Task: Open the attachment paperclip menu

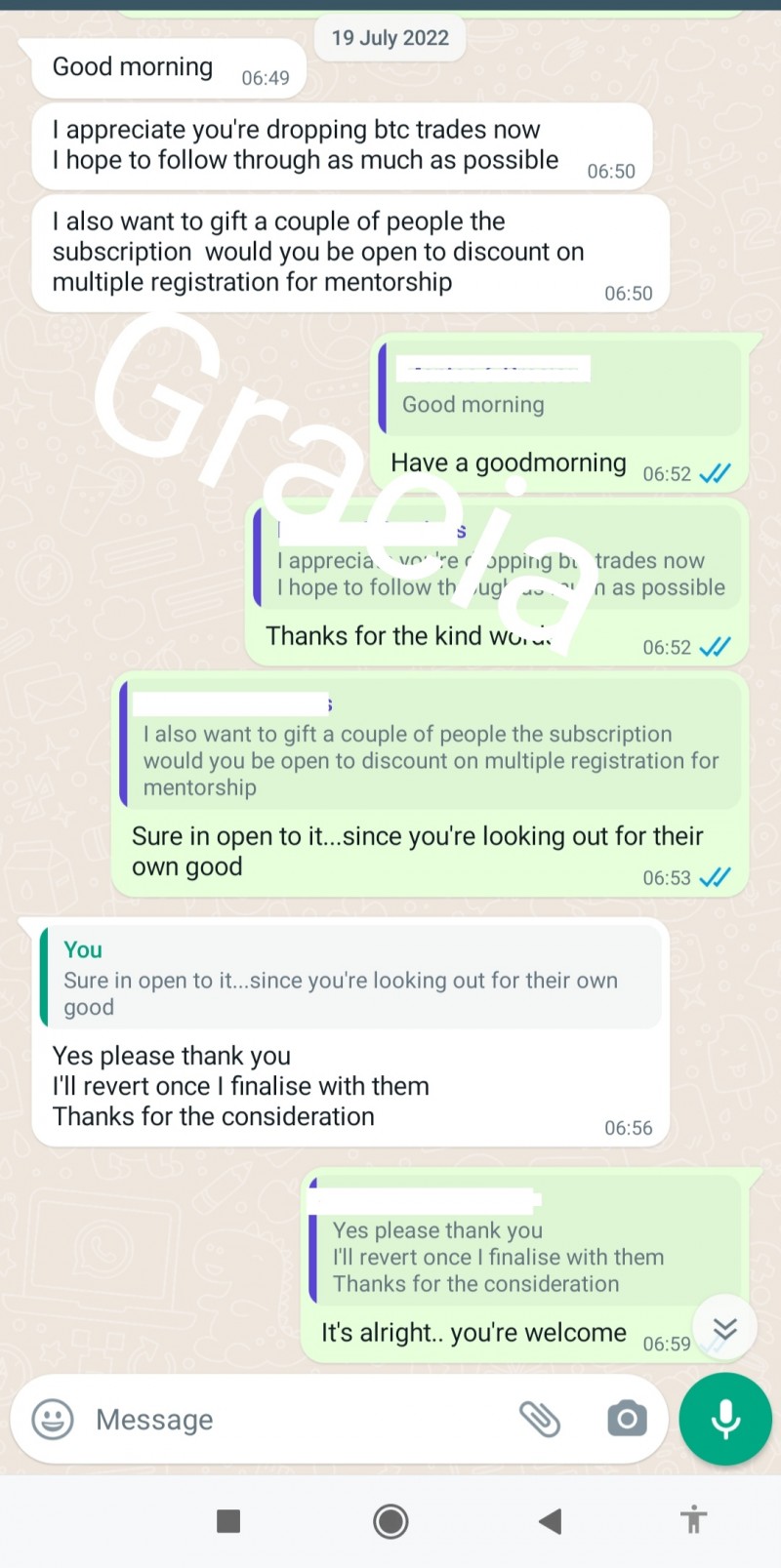Action: pos(539,1419)
